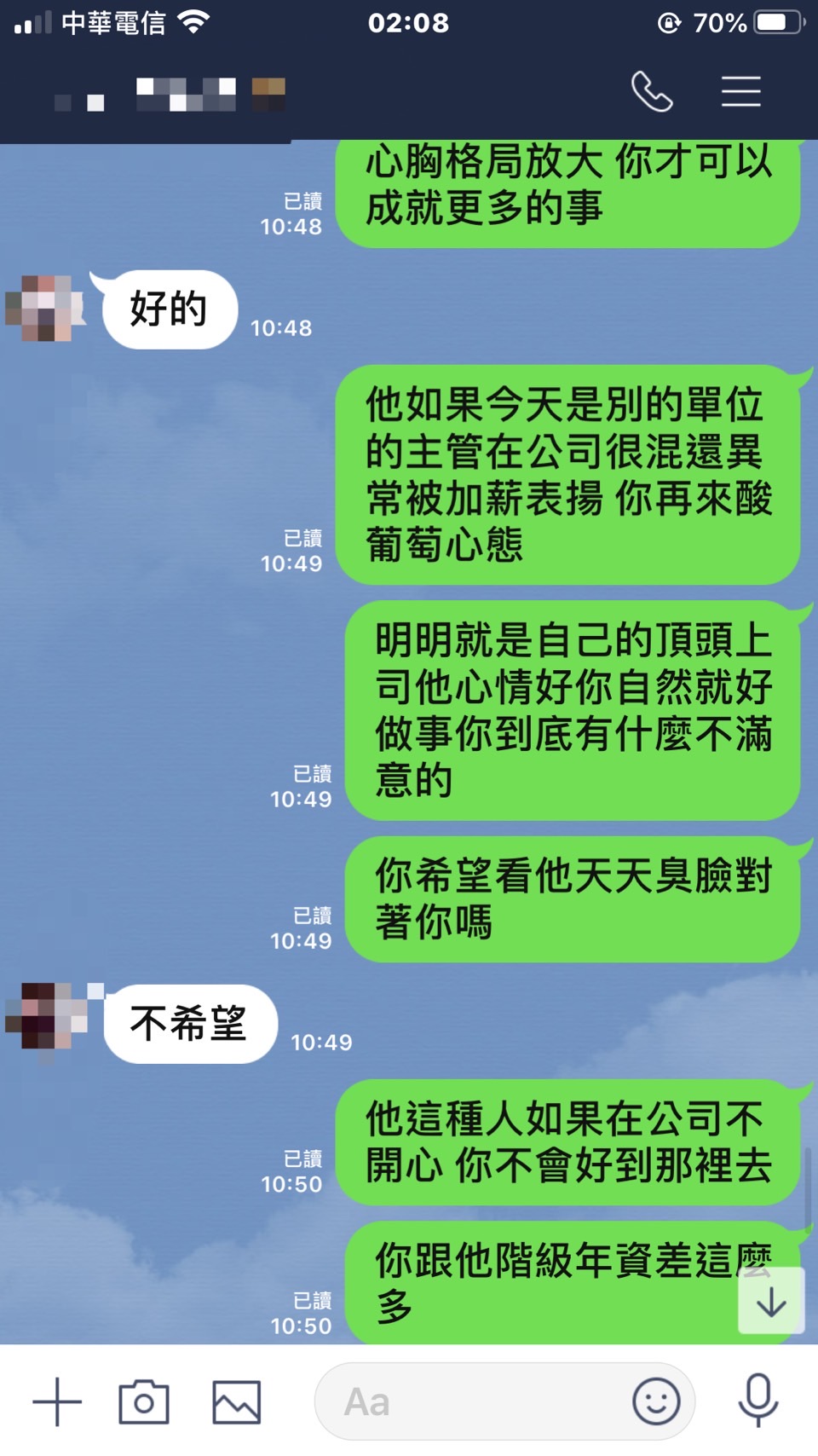818x1456 pixels.
Task: Open the photo gallery picker
Action: click(236, 1401)
